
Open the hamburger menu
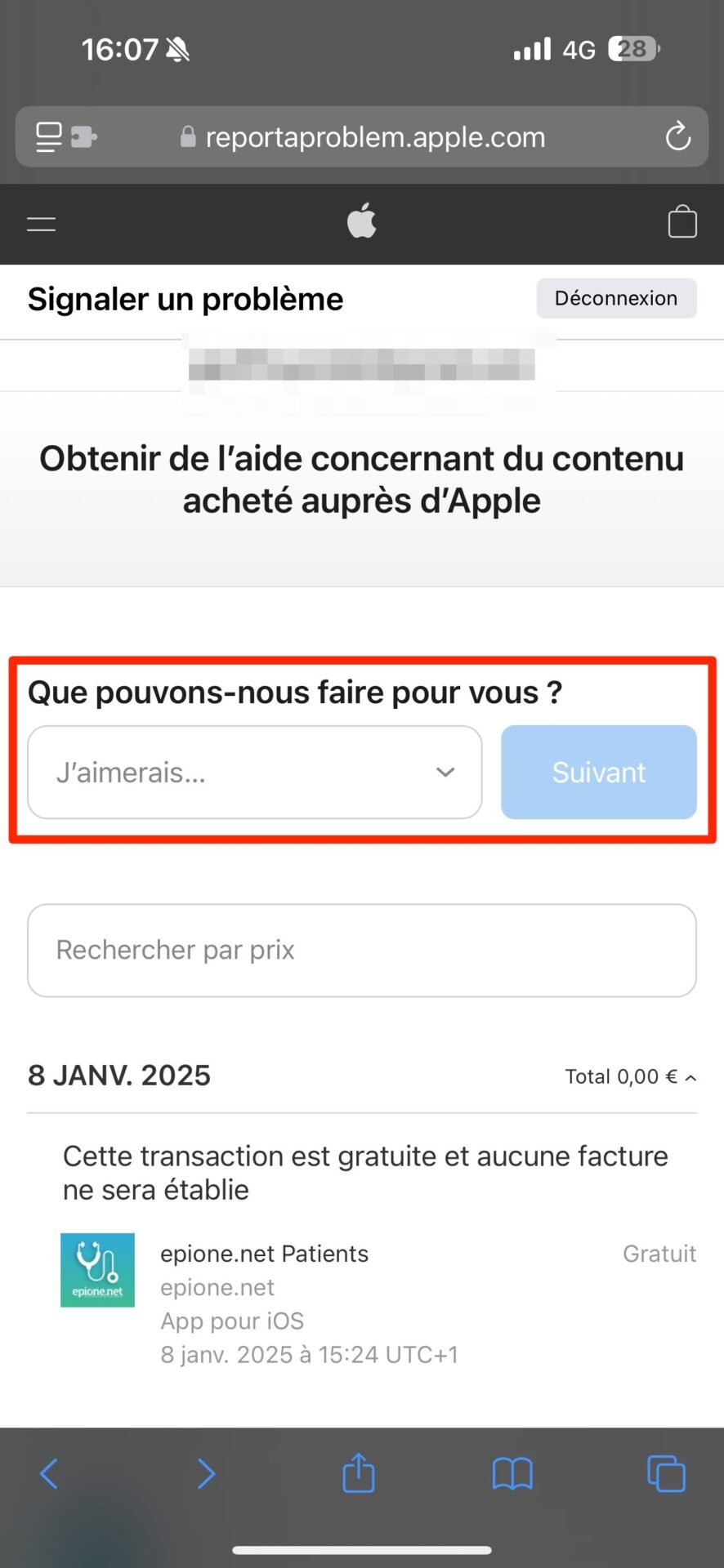pyautogui.click(x=41, y=224)
